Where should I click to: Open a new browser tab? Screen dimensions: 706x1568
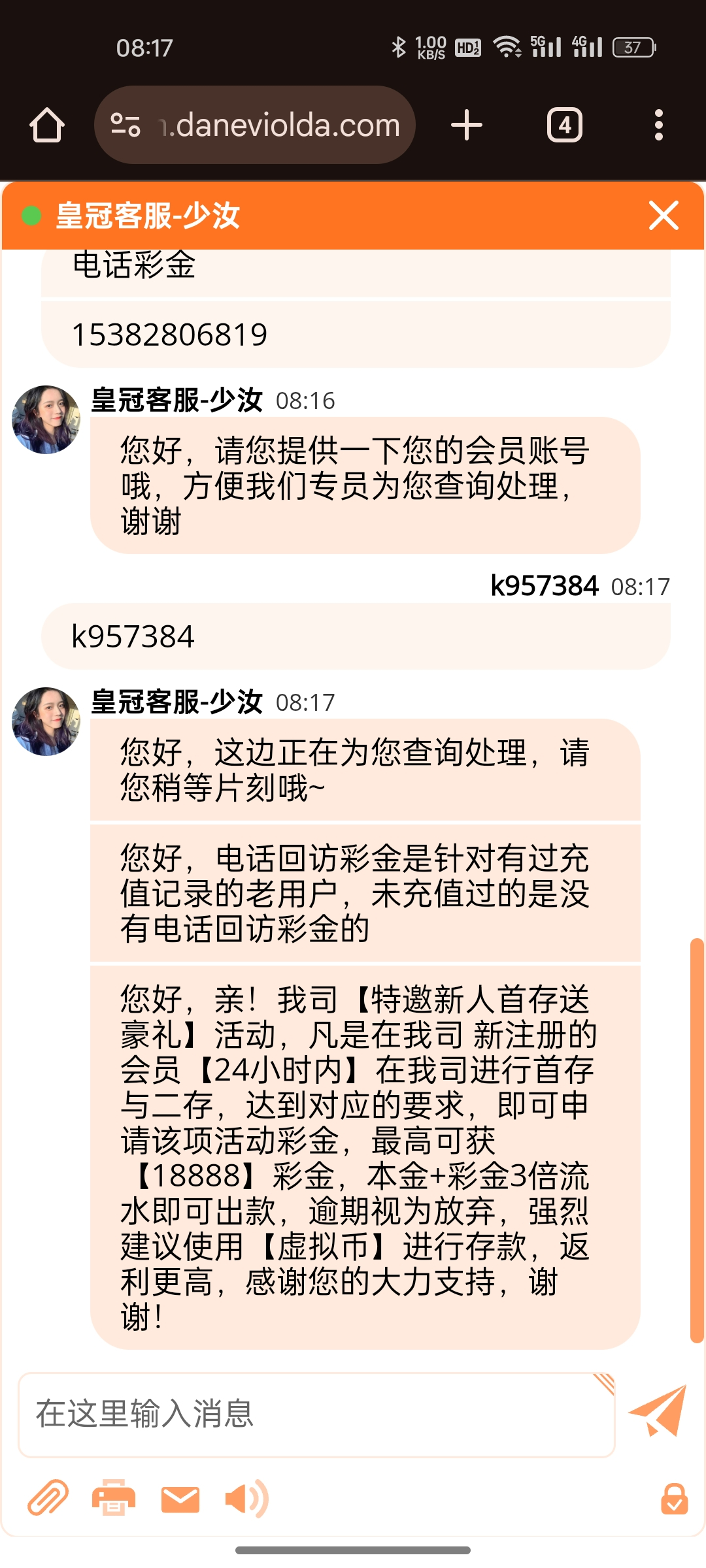[467, 125]
